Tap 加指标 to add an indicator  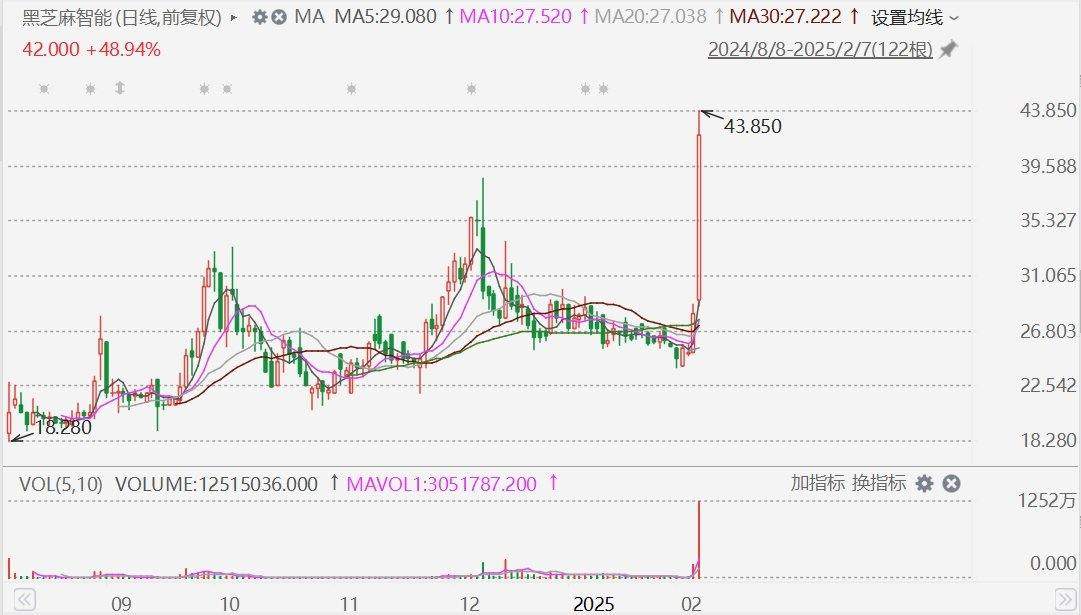(818, 483)
